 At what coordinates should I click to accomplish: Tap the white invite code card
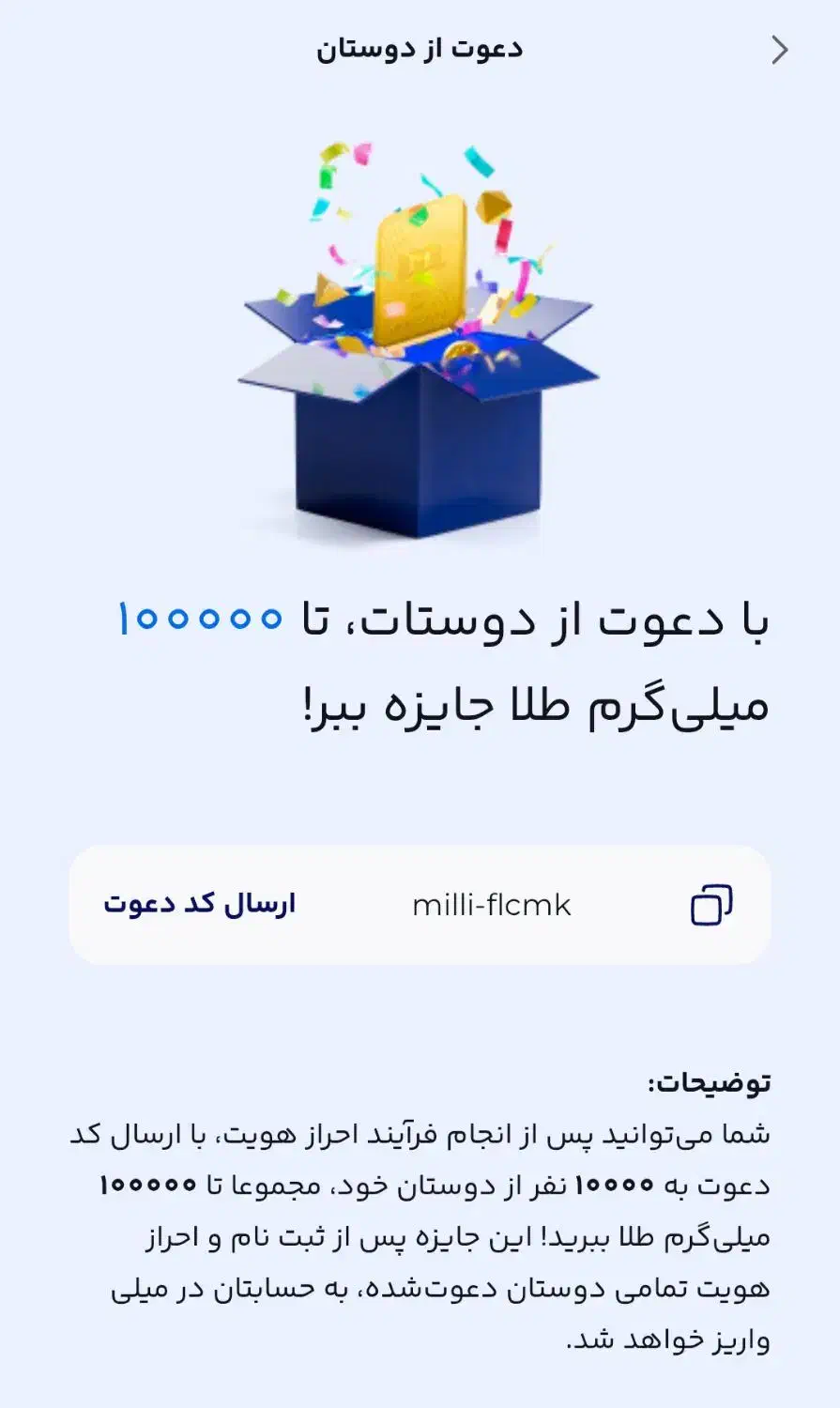tap(420, 904)
